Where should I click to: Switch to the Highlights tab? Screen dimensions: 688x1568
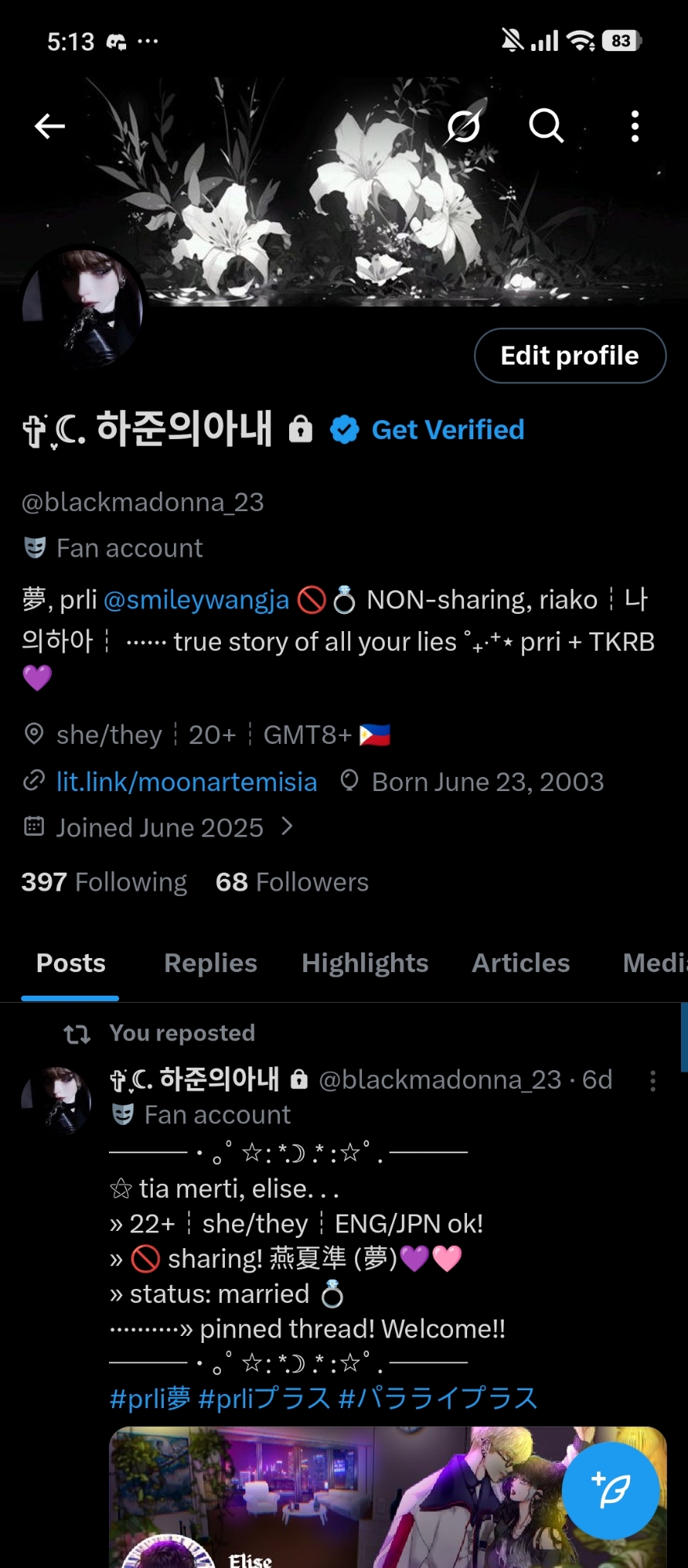point(364,963)
